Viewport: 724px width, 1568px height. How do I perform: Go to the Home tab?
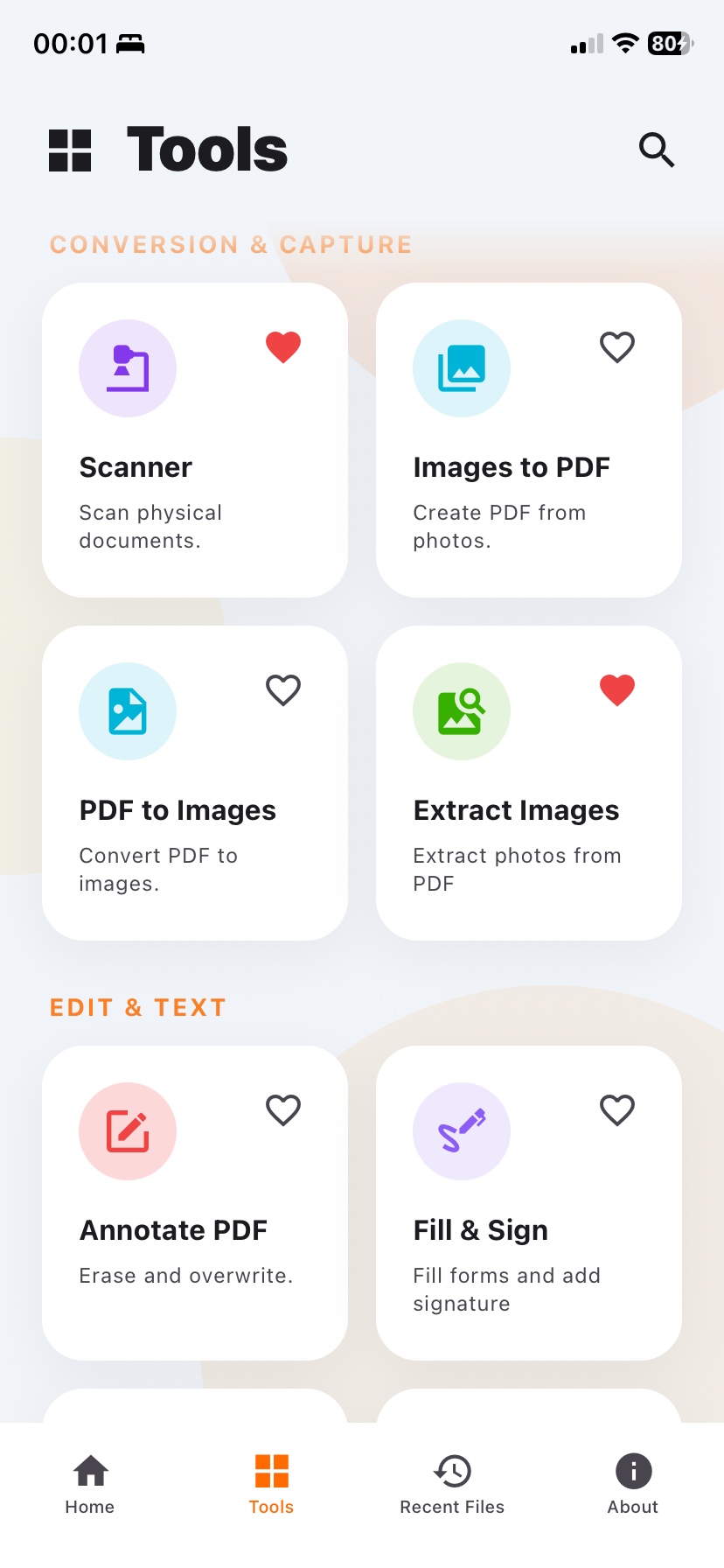(x=90, y=1485)
